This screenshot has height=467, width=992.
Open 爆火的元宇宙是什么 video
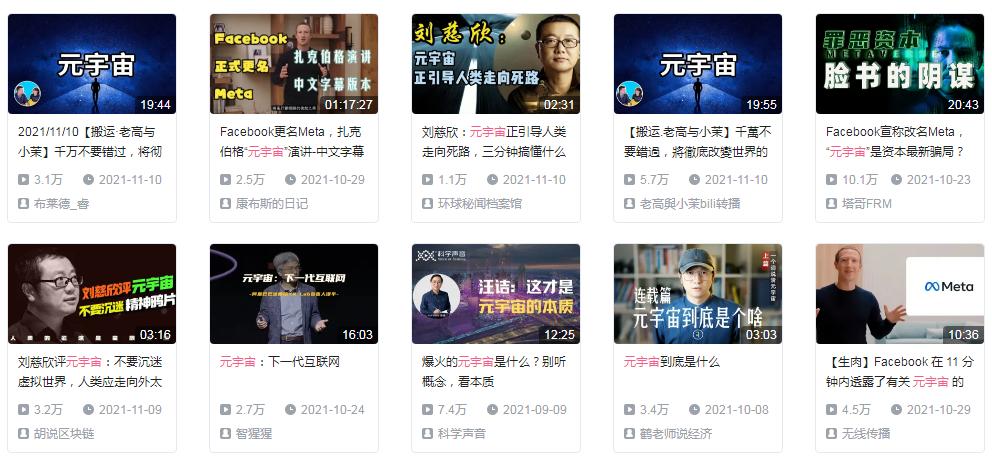coord(496,294)
